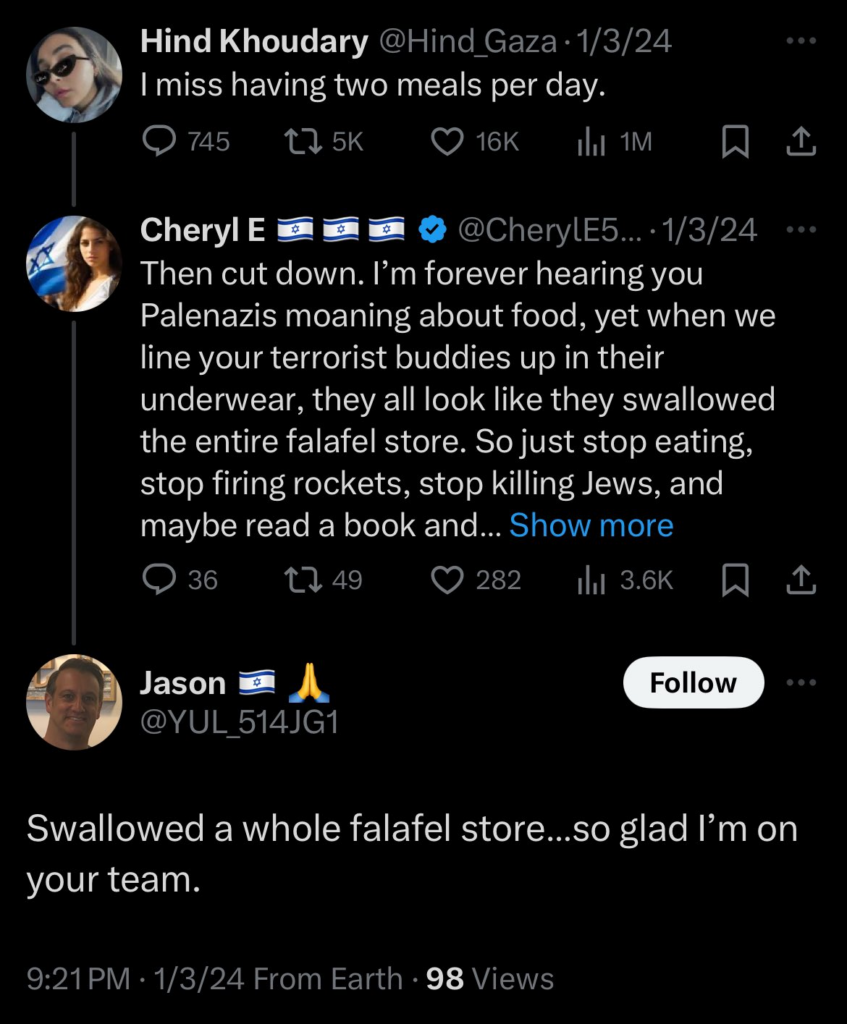Click Cheryl E's blue verified badge
This screenshot has height=1024, width=847.
[x=431, y=228]
